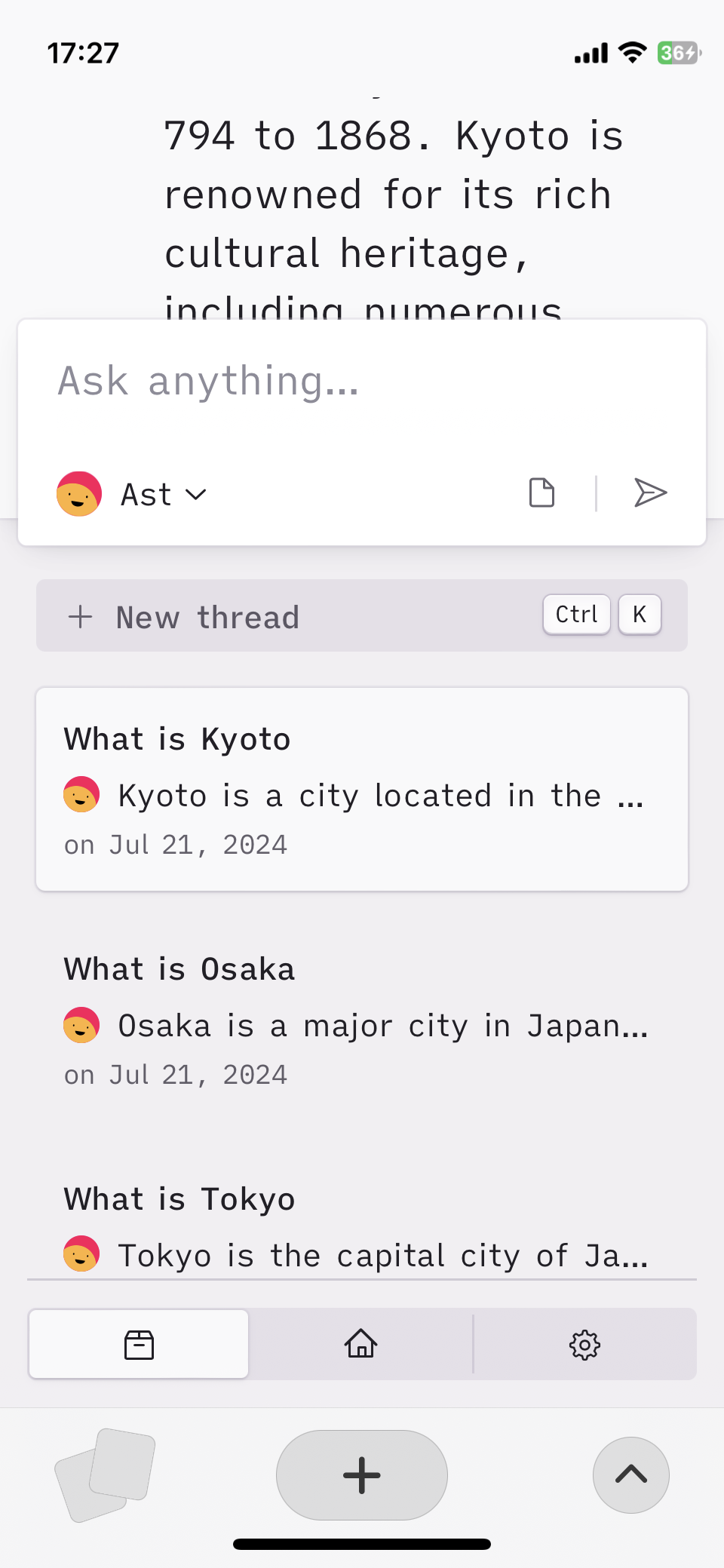Expand the toolbar with the up chevron

[x=631, y=1474]
